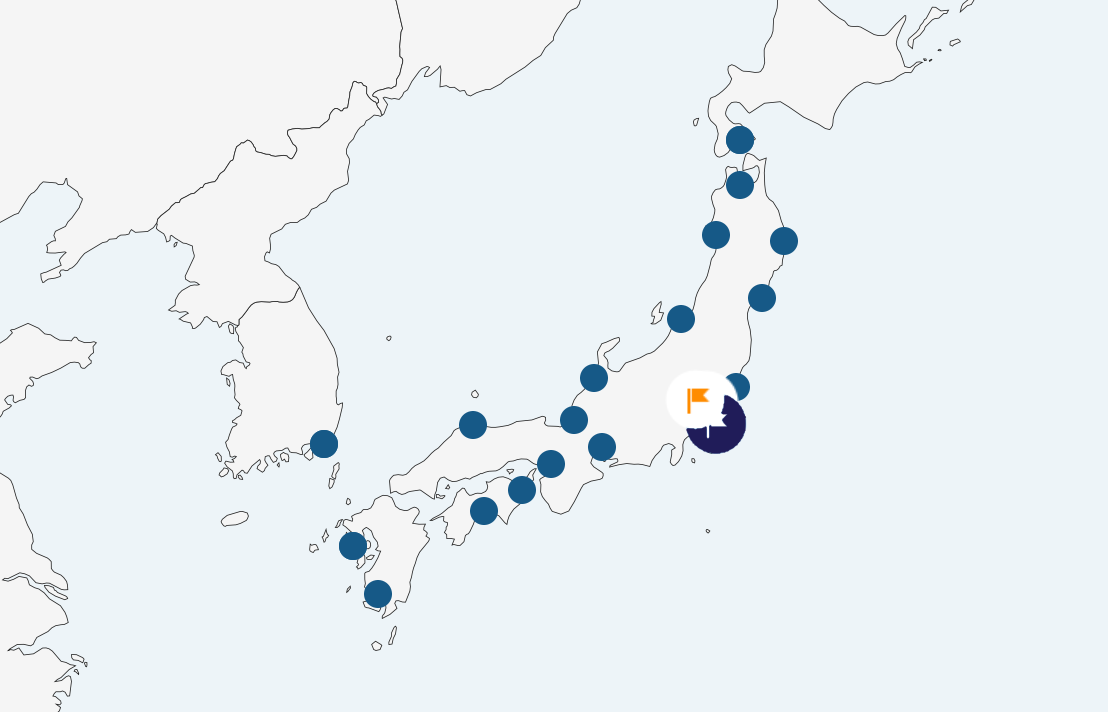Tap the orange flag marker near Tokyo
This screenshot has height=712, width=1108.
[x=698, y=400]
